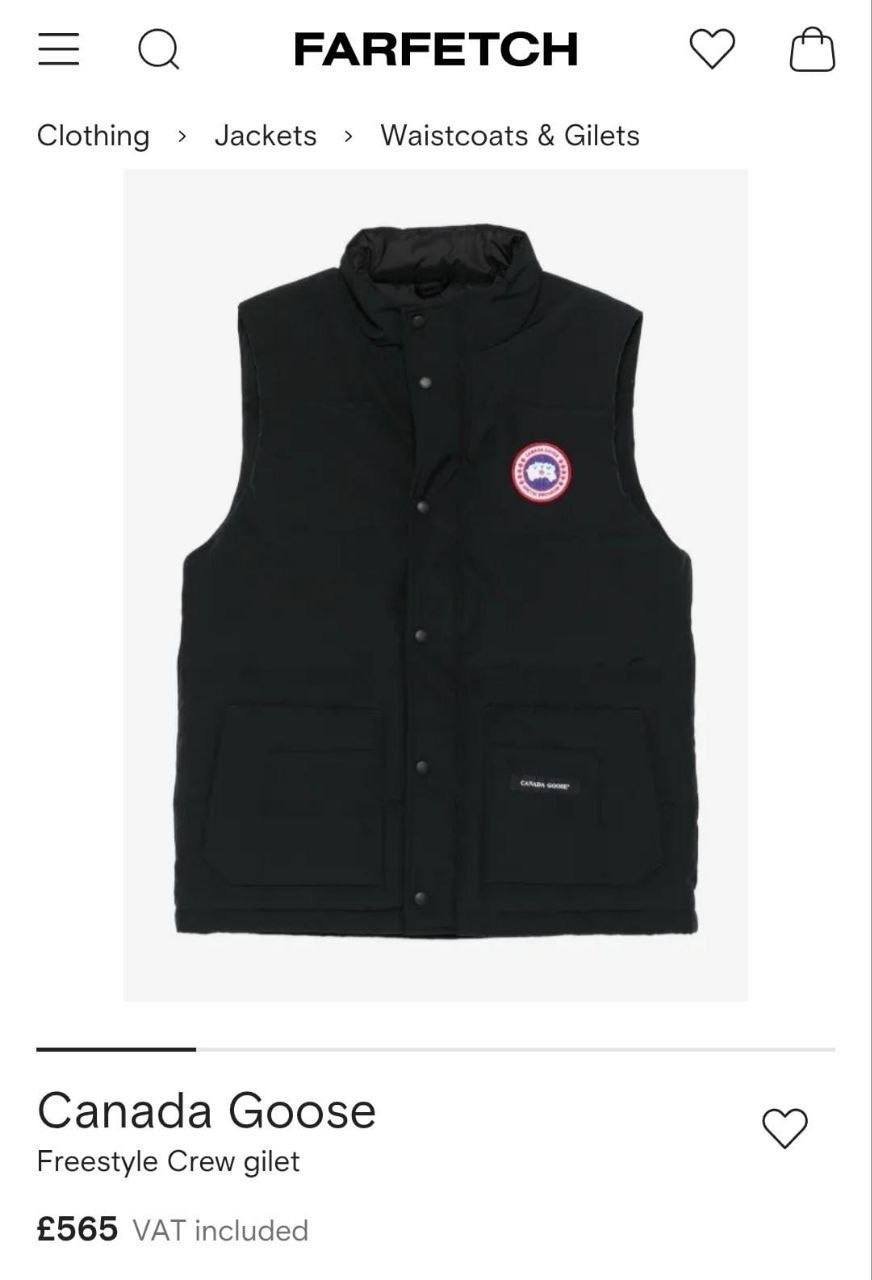This screenshot has height=1280, width=872.
Task: Open the Waistcoats & Gilets breadcrumb
Action: click(510, 135)
